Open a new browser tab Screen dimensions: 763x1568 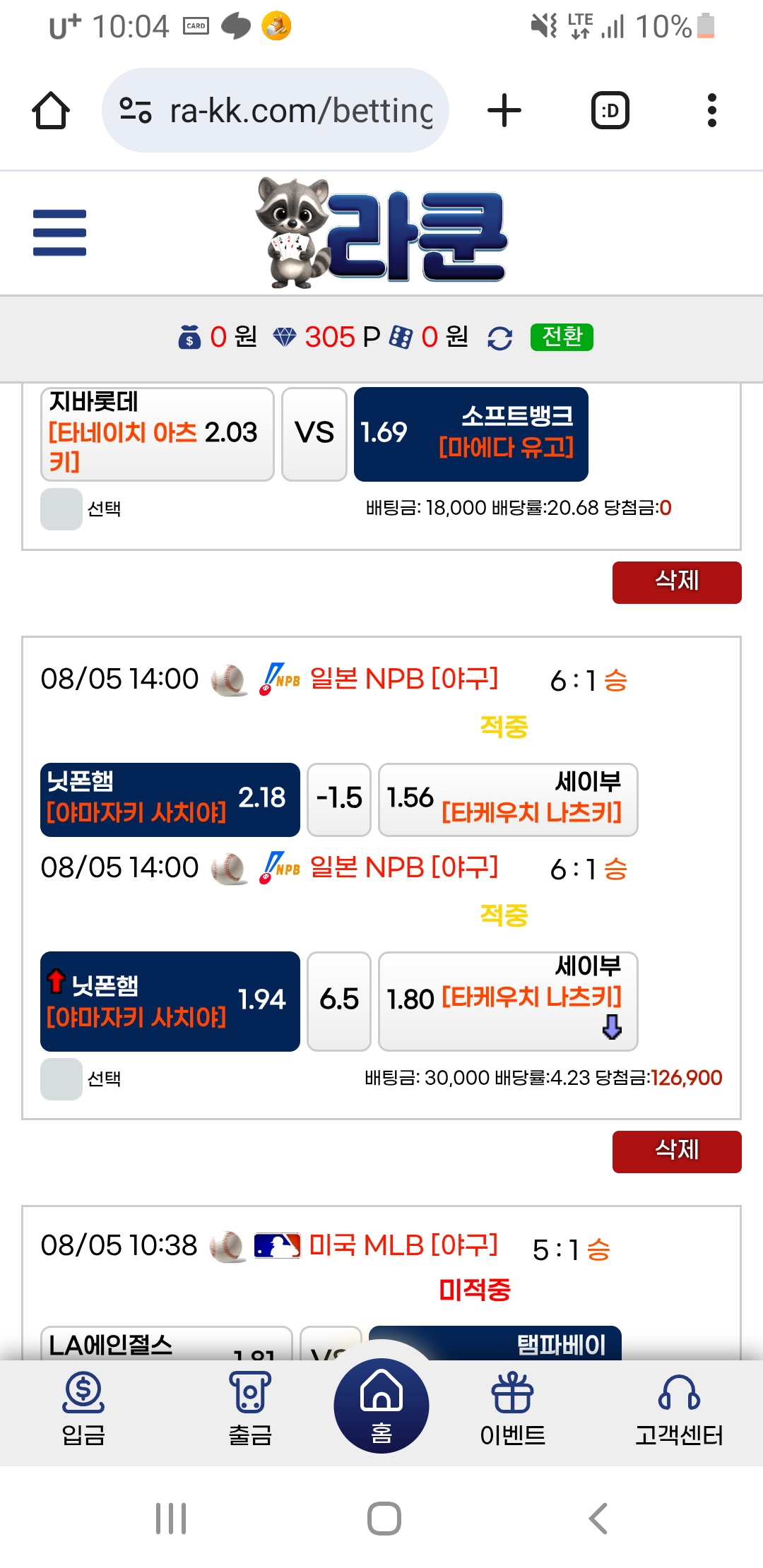click(504, 111)
